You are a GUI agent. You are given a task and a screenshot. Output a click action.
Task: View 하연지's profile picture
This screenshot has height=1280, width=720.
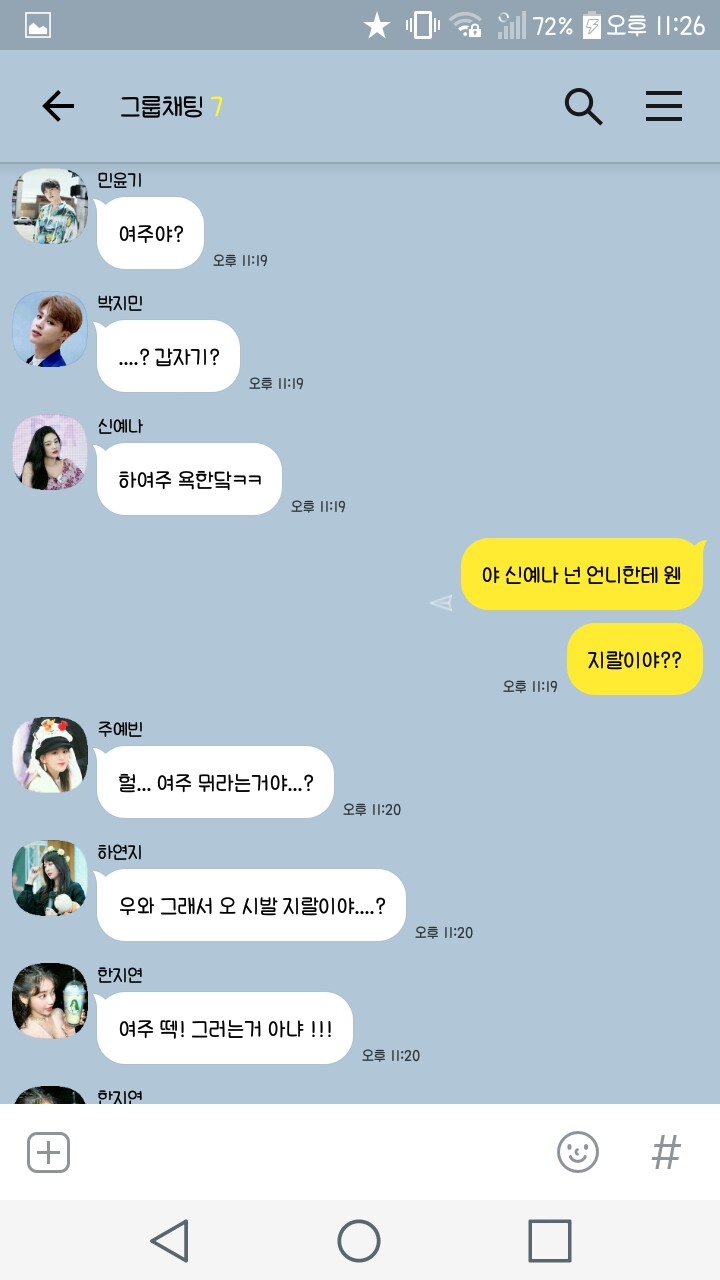tap(50, 878)
